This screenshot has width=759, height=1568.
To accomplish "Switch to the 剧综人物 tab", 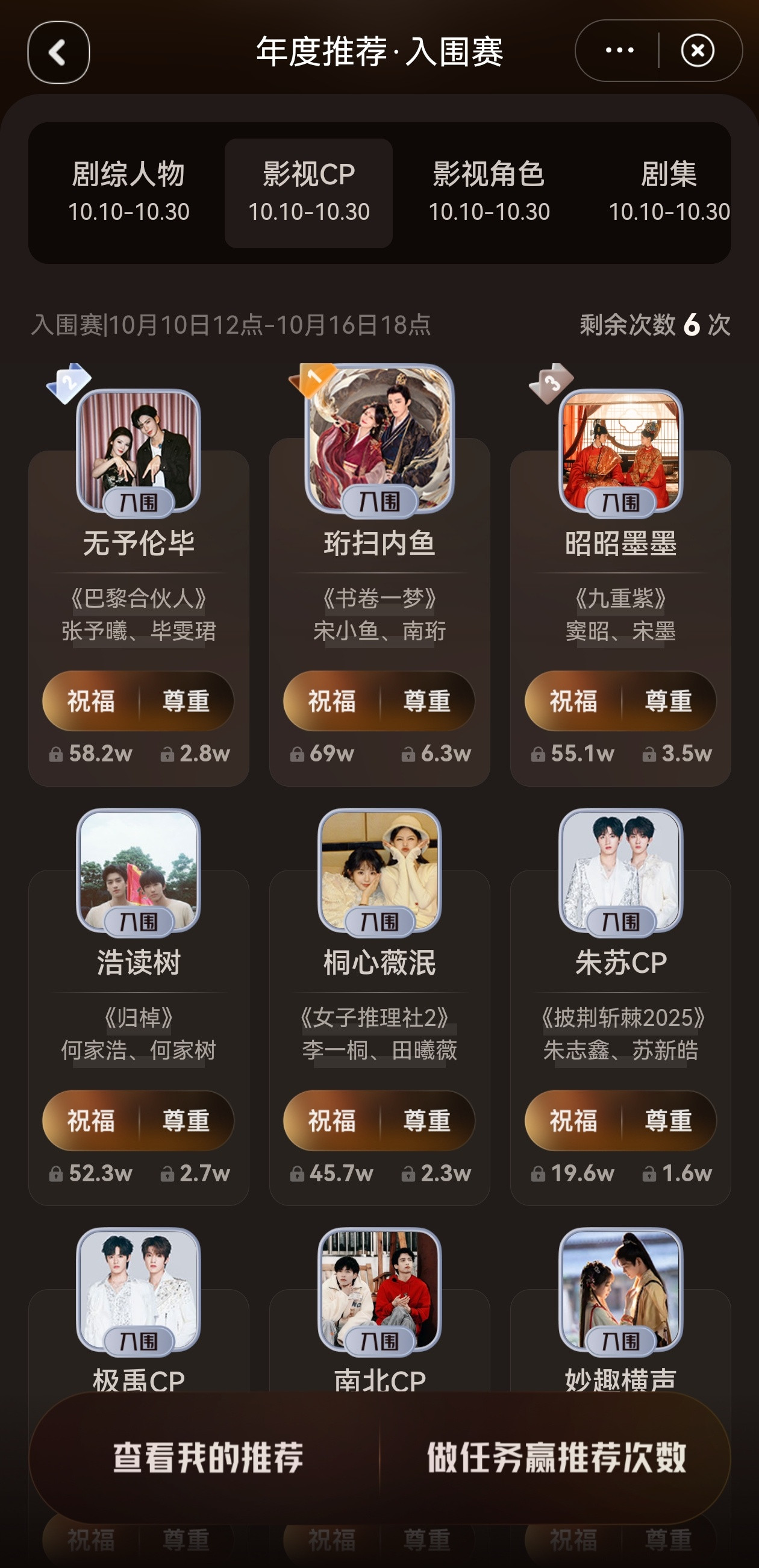I will (x=128, y=192).
